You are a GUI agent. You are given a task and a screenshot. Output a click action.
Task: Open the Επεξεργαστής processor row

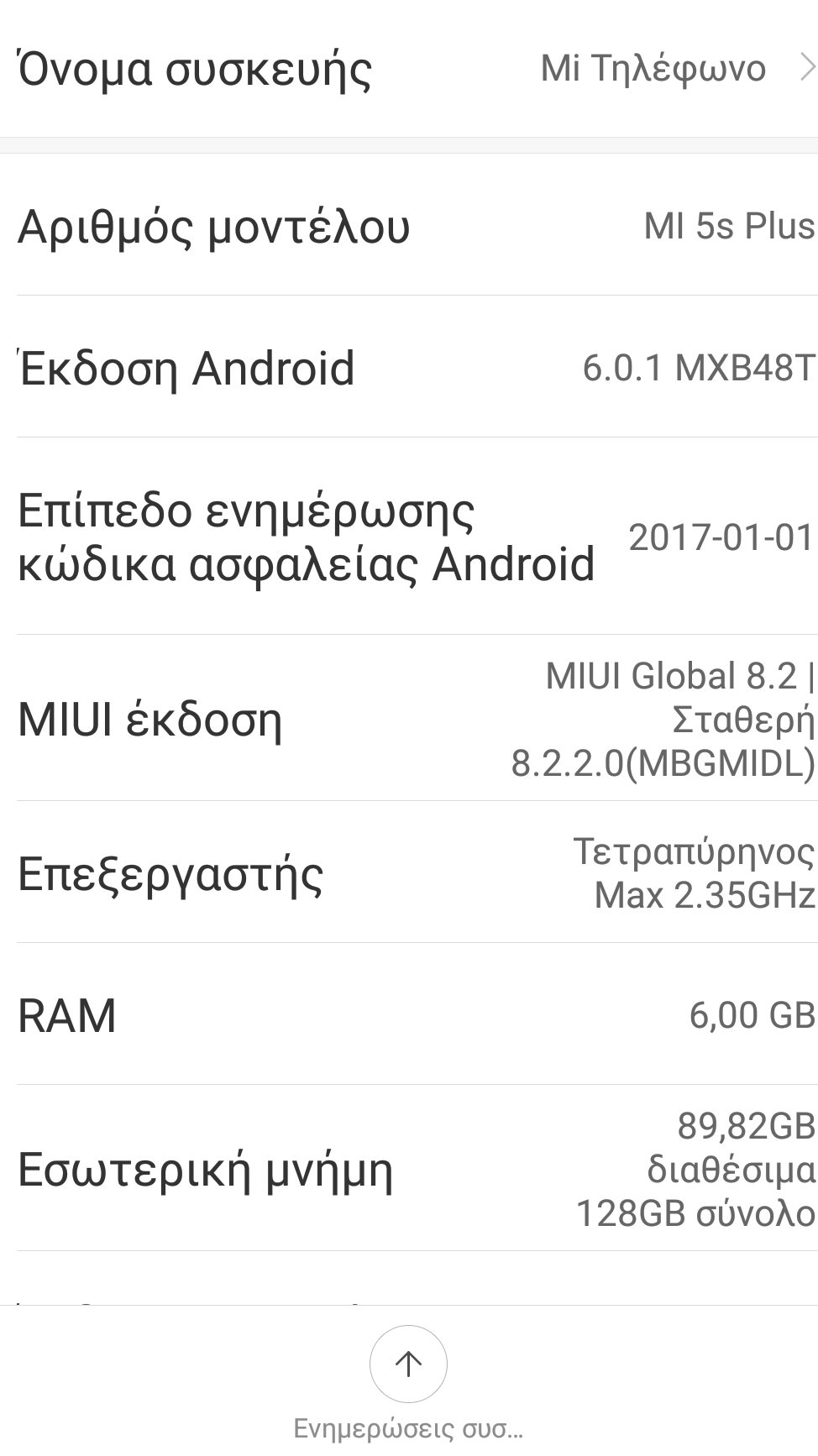[409, 872]
